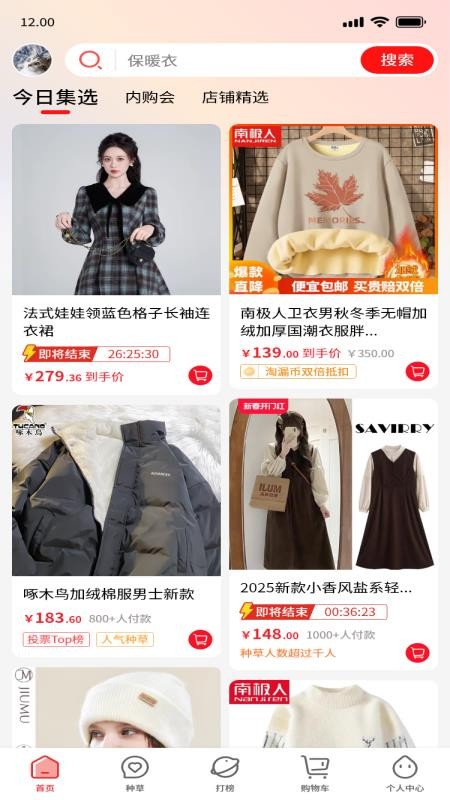Add the 2025新款小香风 dress to cart
Viewport: 450px width, 800px height.
point(417,653)
